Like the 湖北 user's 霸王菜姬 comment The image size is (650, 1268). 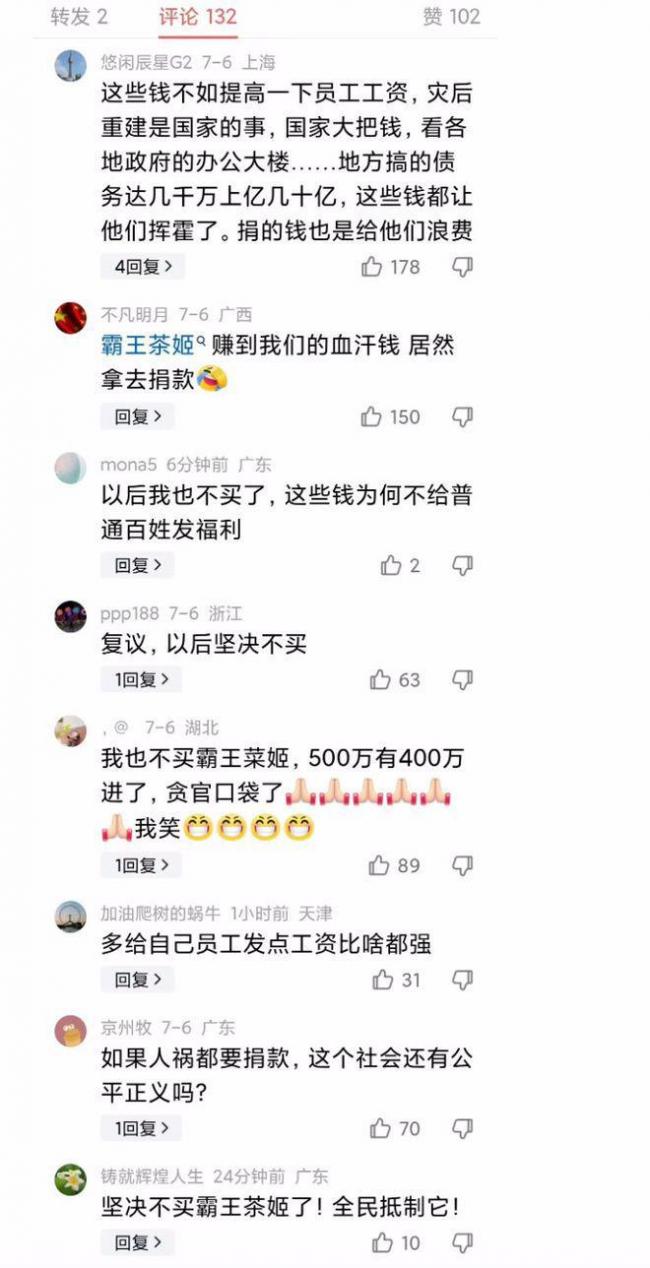pyautogui.click(x=380, y=866)
